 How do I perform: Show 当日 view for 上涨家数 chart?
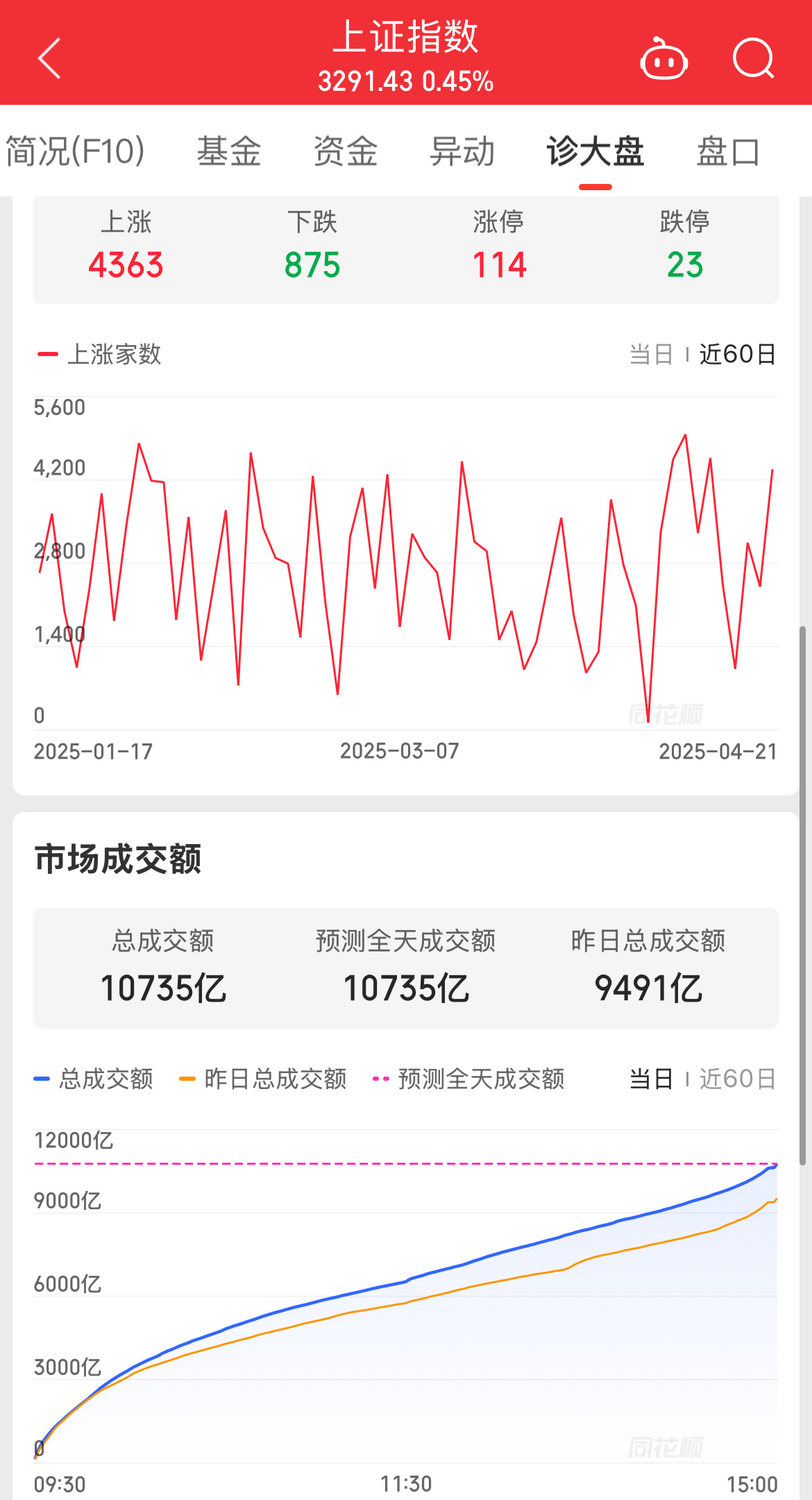click(x=651, y=355)
